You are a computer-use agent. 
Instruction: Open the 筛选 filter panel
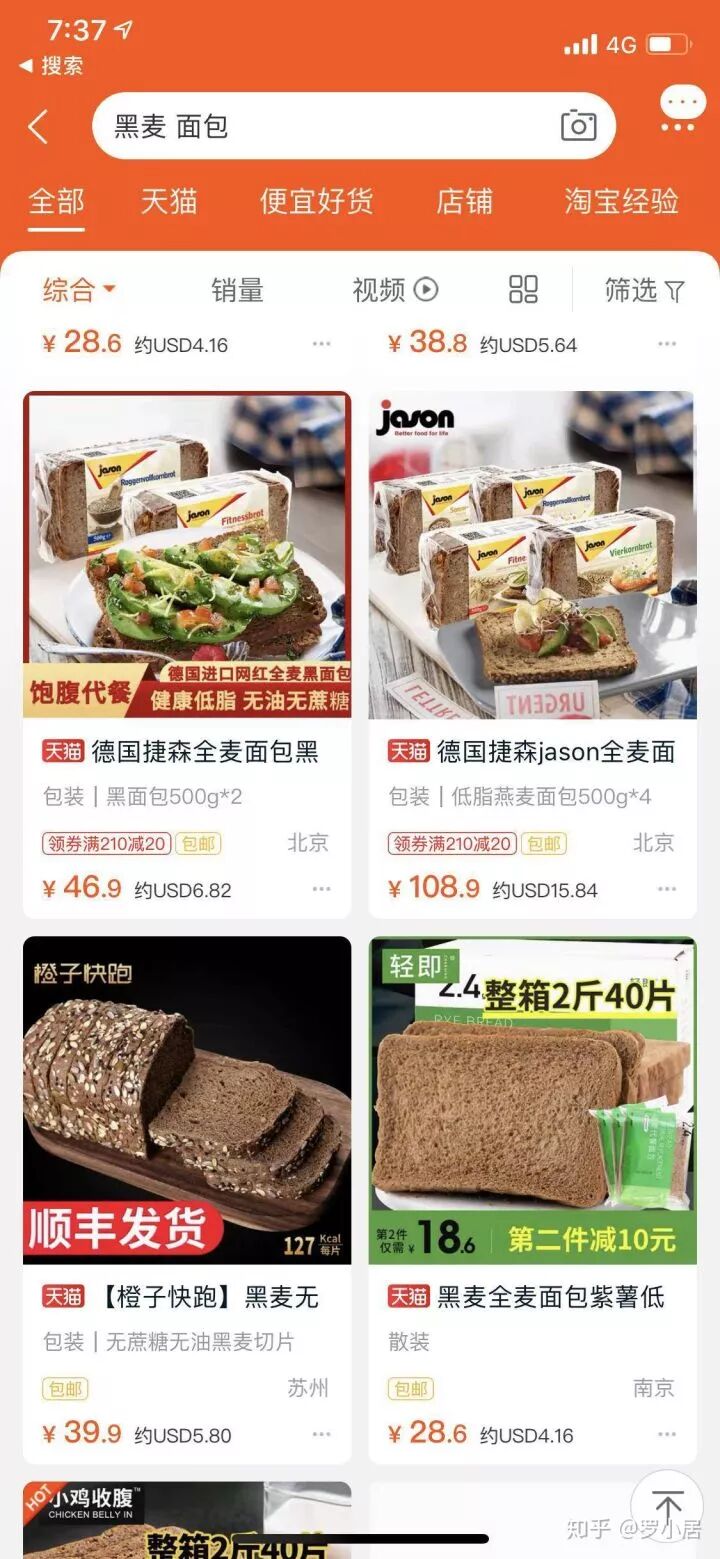tap(644, 290)
